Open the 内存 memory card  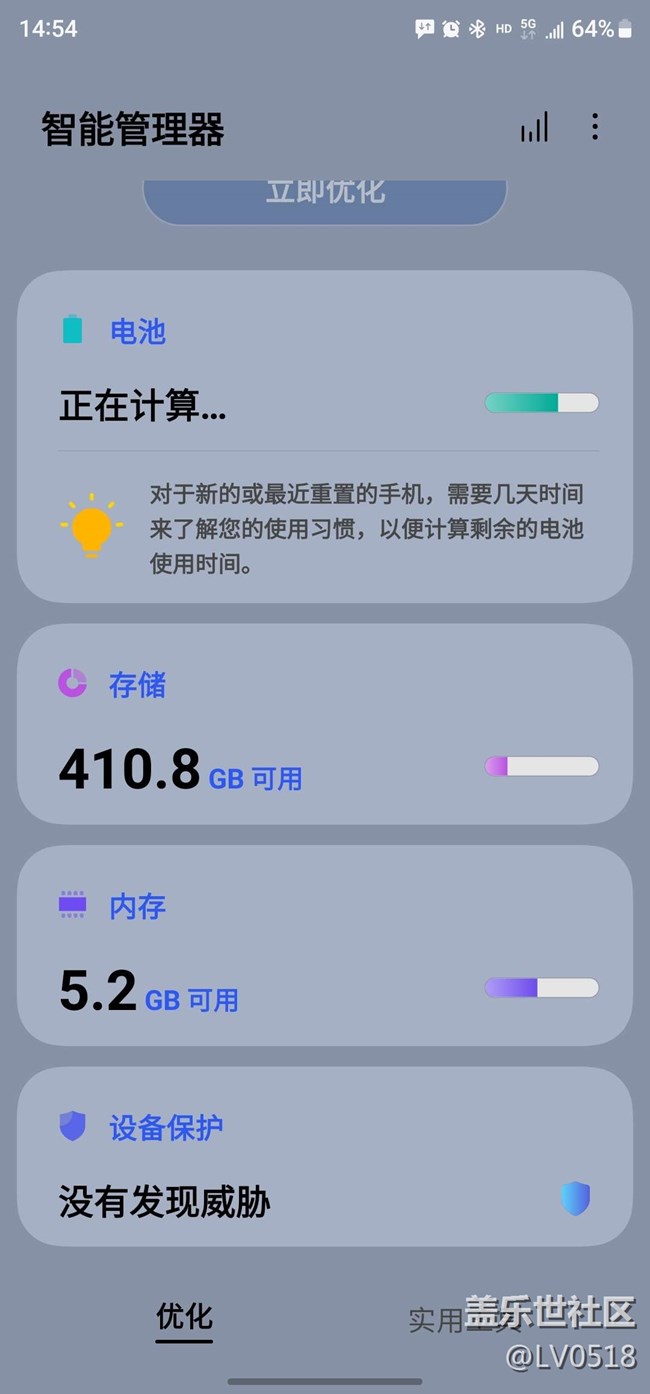325,945
